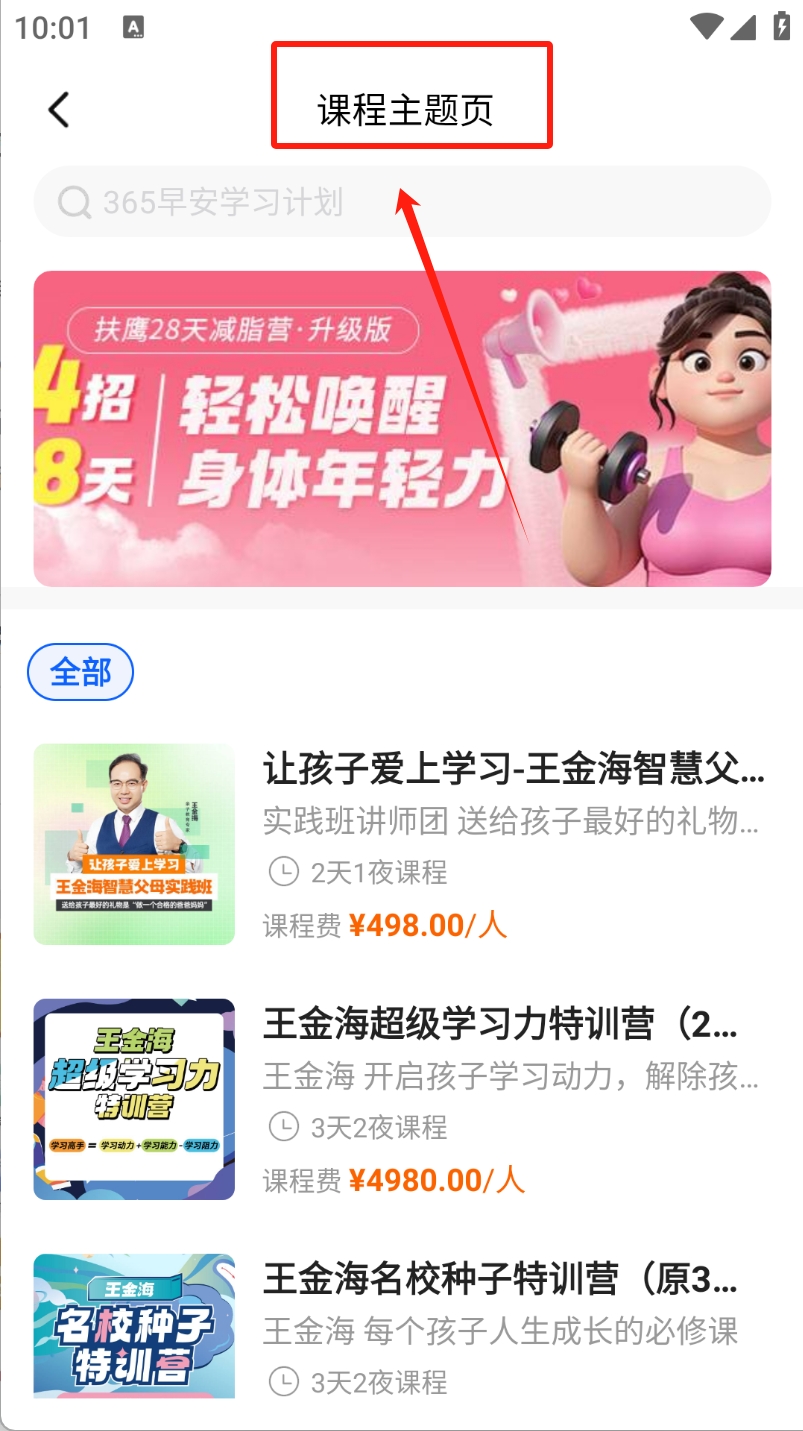
Task: Select the 全部 filter chip
Action: tap(80, 672)
